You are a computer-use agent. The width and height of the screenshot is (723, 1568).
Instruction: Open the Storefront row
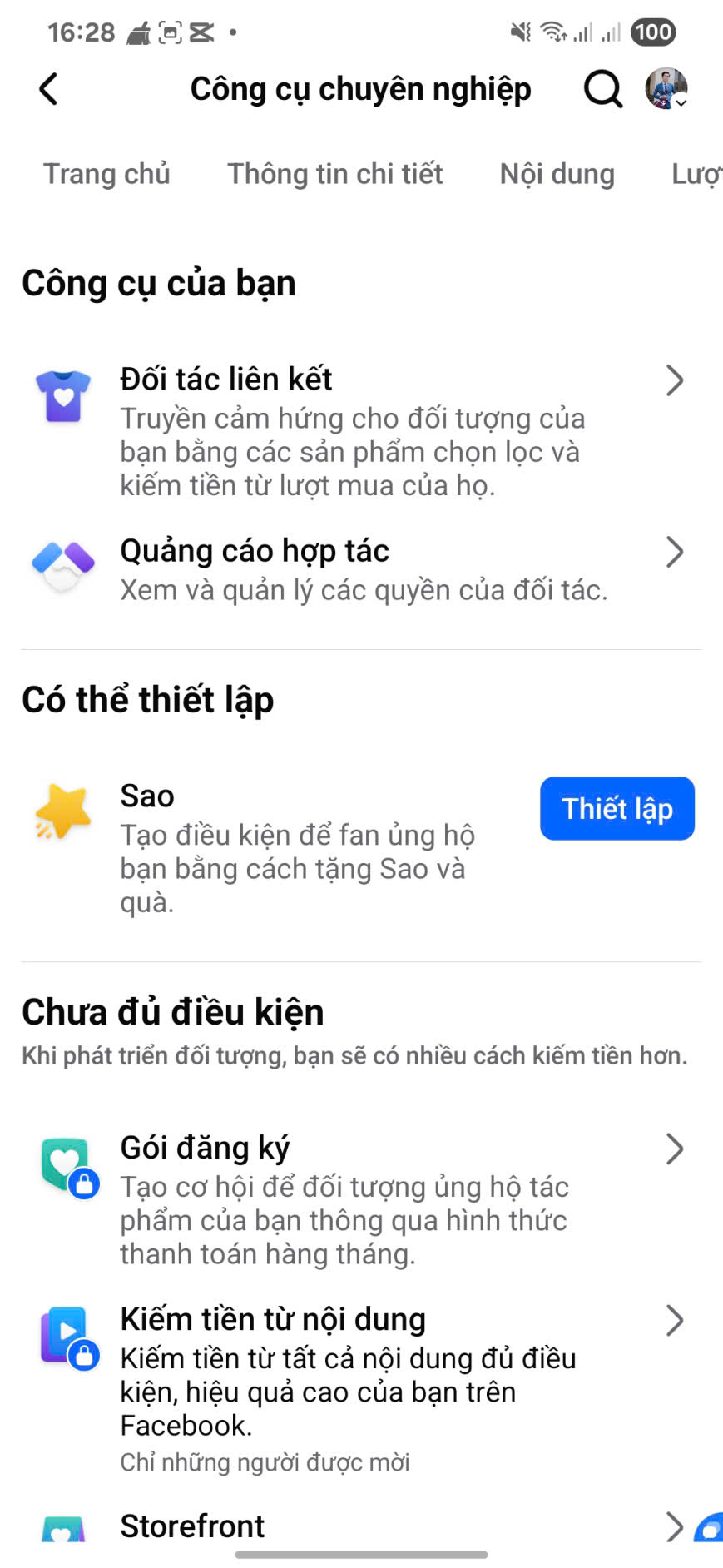(x=358, y=1526)
